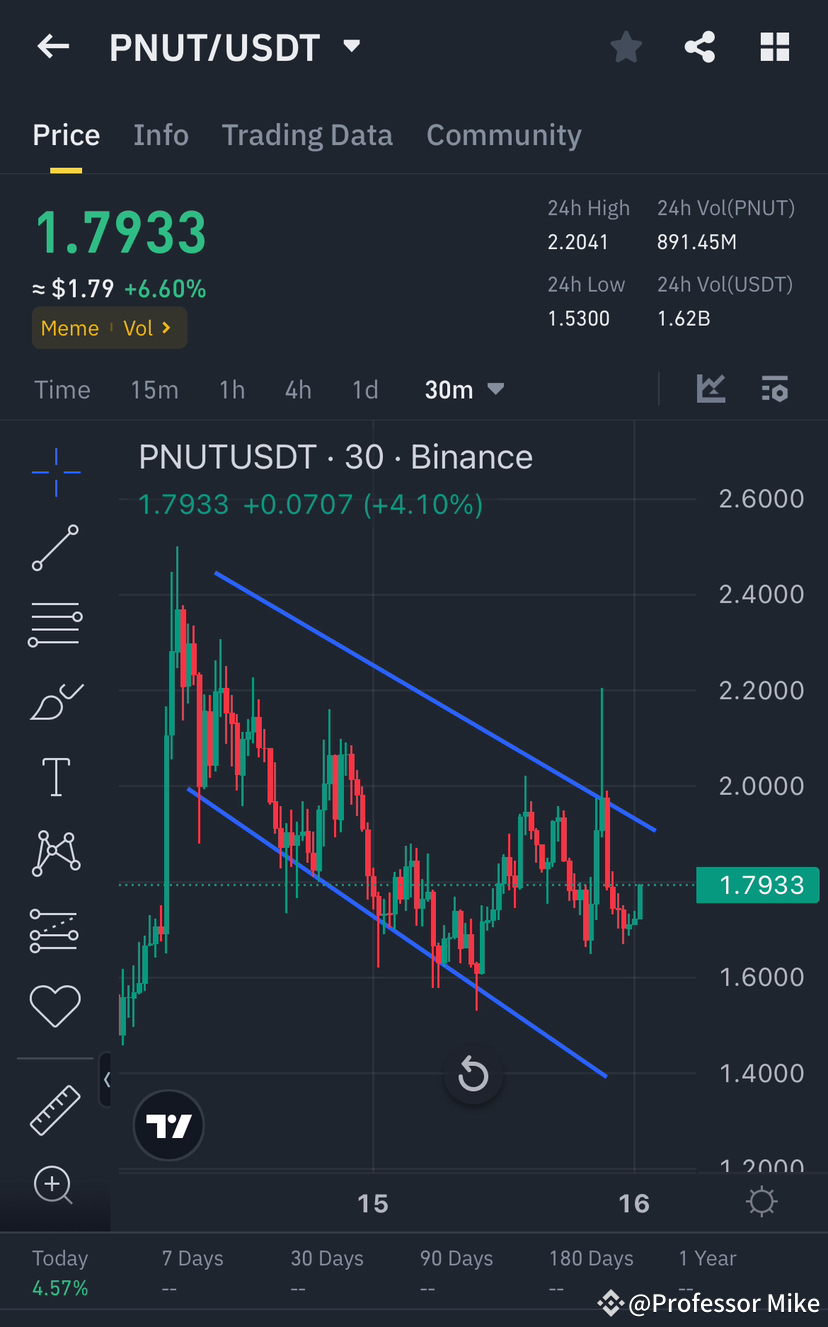Share the PNUT/USDT chart

[699, 46]
